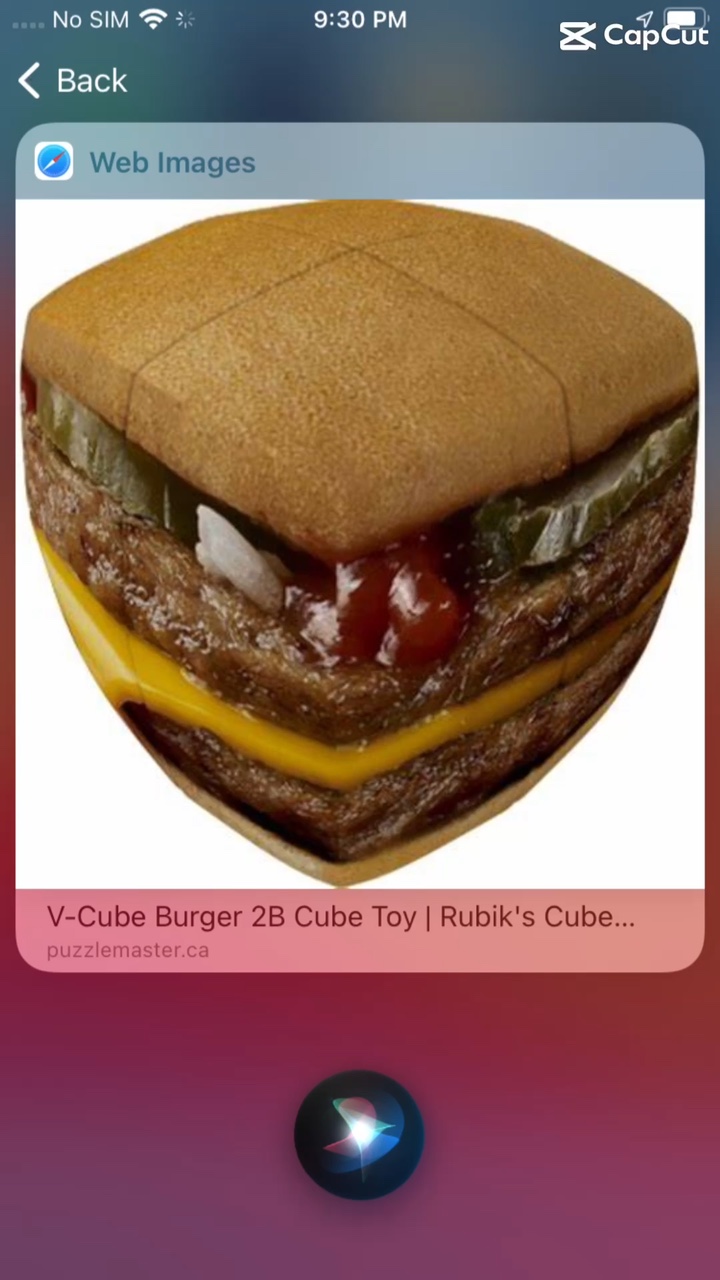Activate the Siri orb to speak
The height and width of the screenshot is (1280, 720).
(x=359, y=1134)
